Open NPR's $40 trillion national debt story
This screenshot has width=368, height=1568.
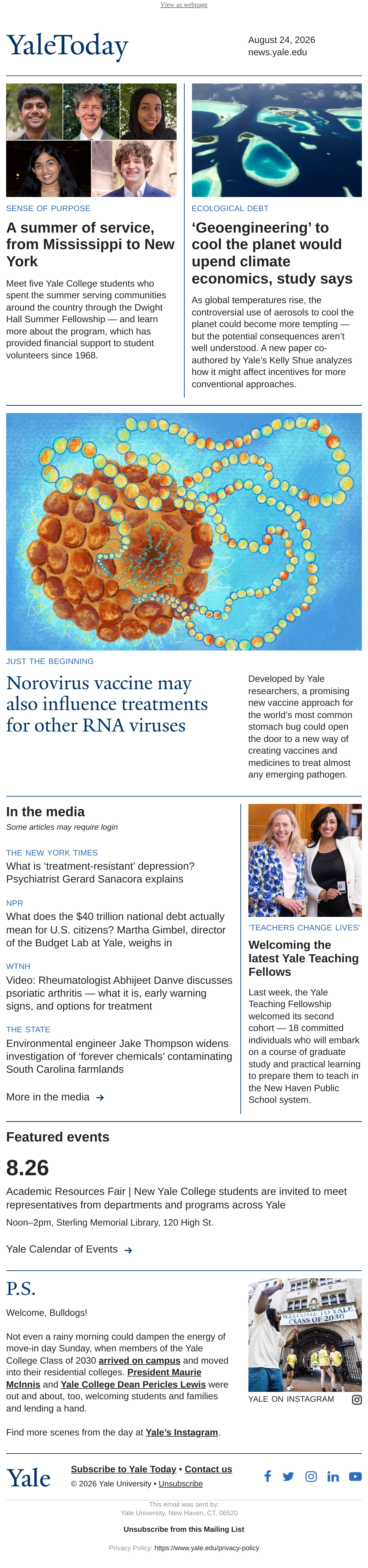(116, 929)
